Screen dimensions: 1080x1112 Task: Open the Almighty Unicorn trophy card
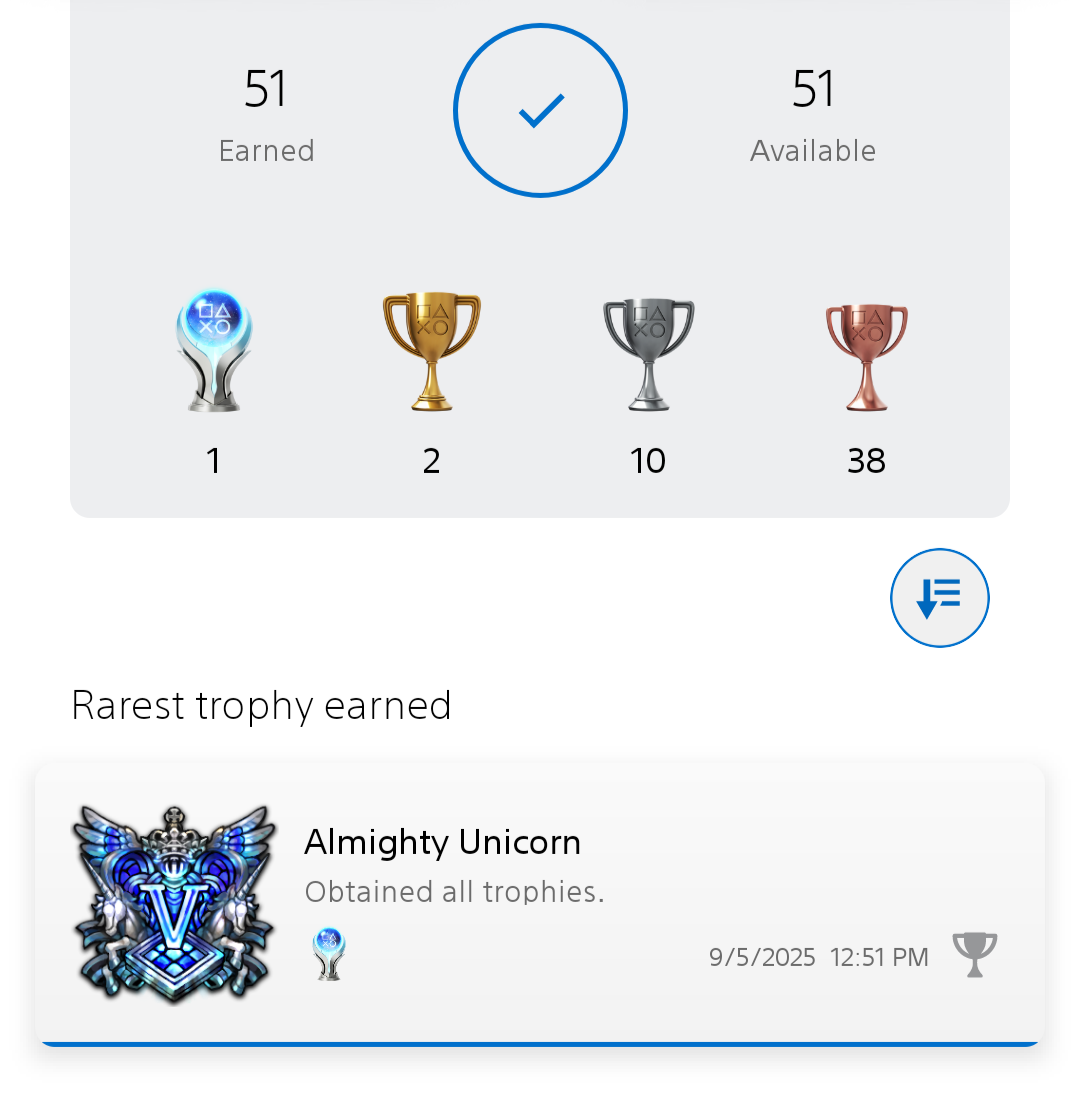tap(540, 904)
